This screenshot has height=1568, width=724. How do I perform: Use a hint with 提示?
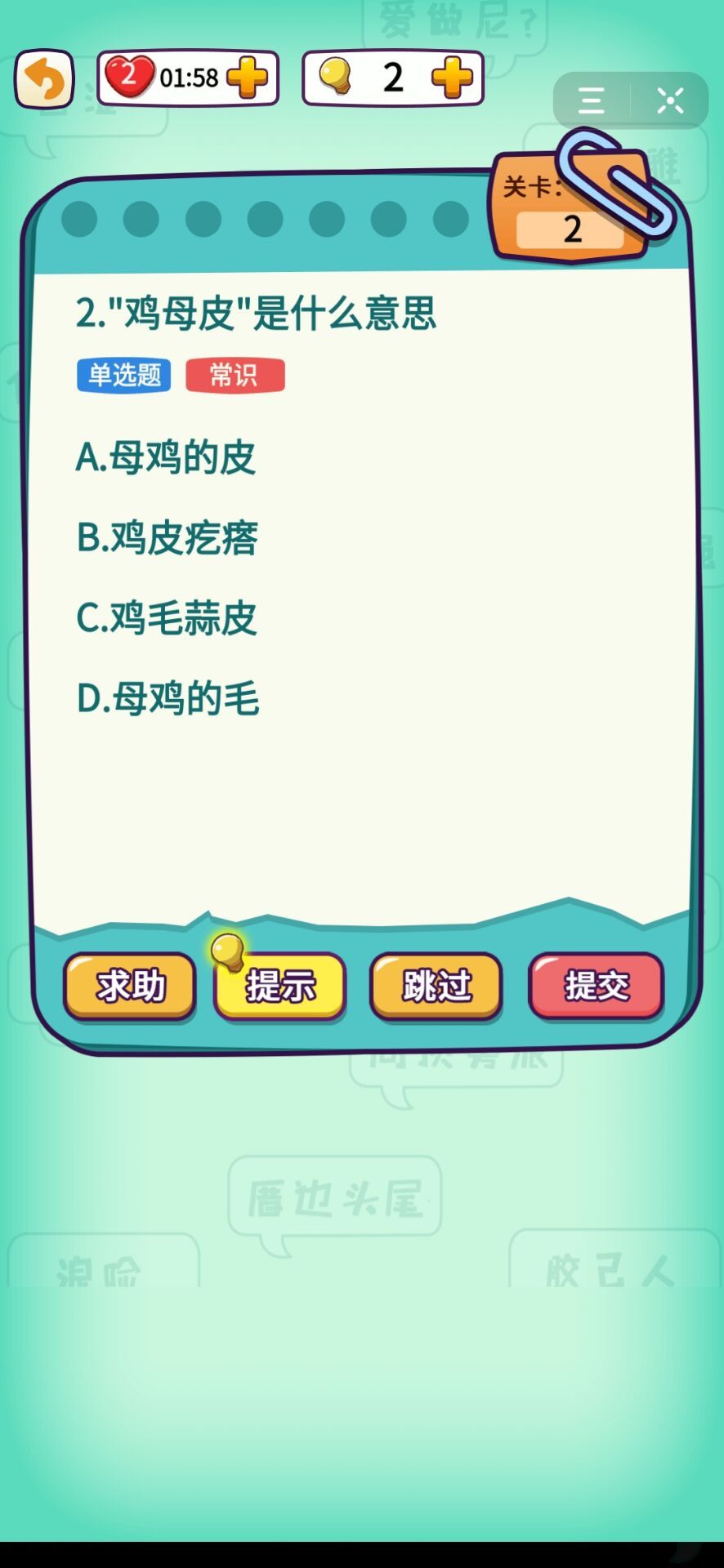point(280,986)
